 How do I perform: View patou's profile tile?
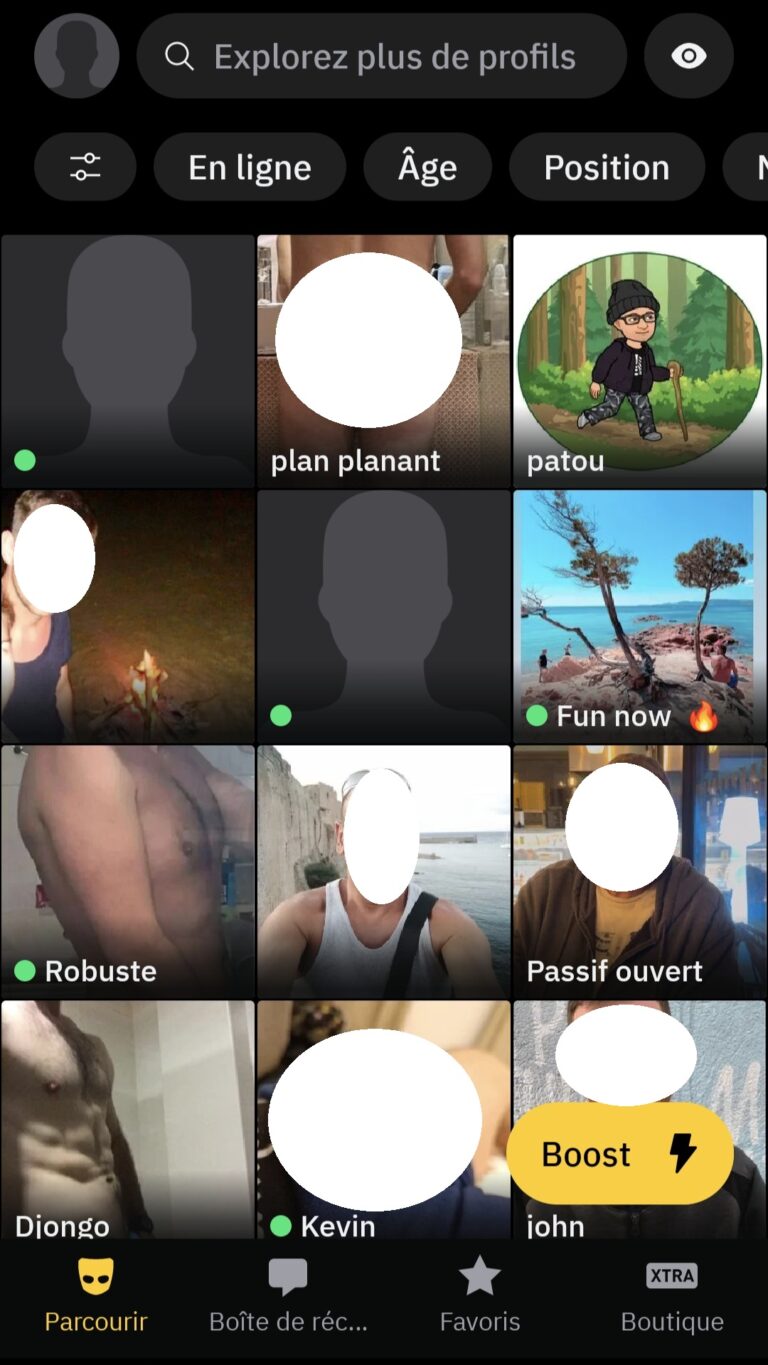(x=639, y=360)
